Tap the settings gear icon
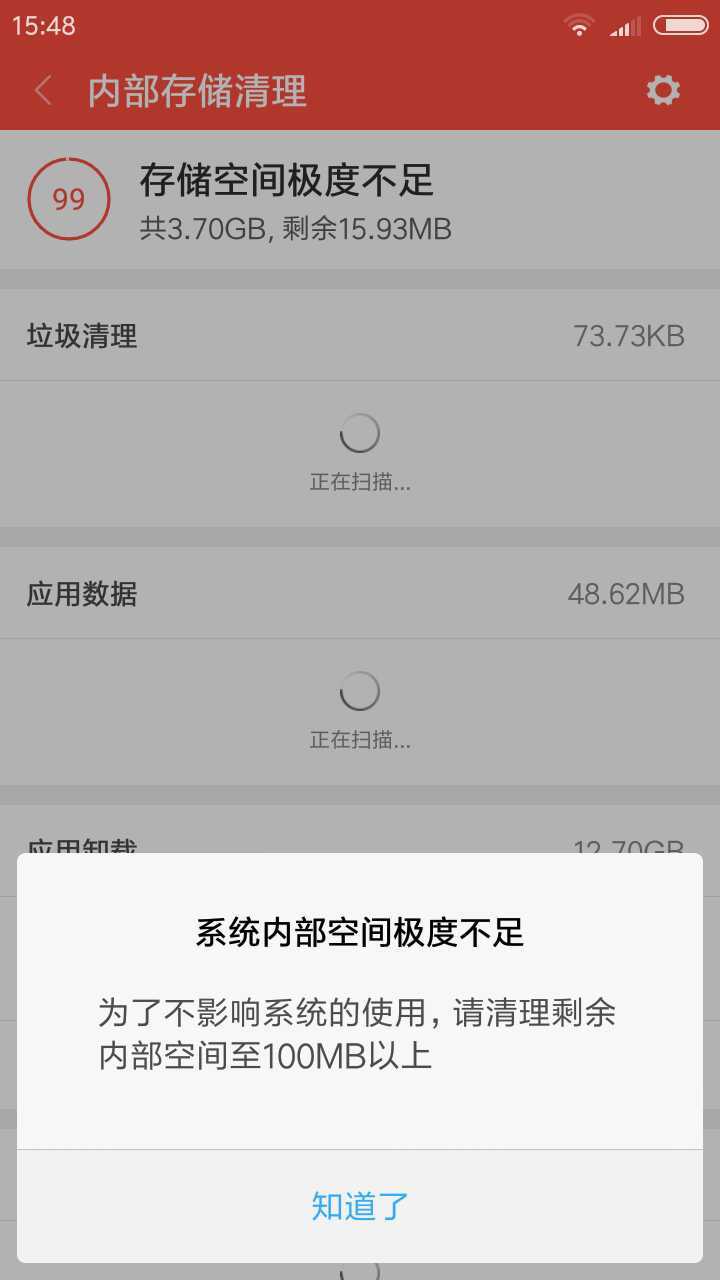720x1280 pixels. [662, 90]
